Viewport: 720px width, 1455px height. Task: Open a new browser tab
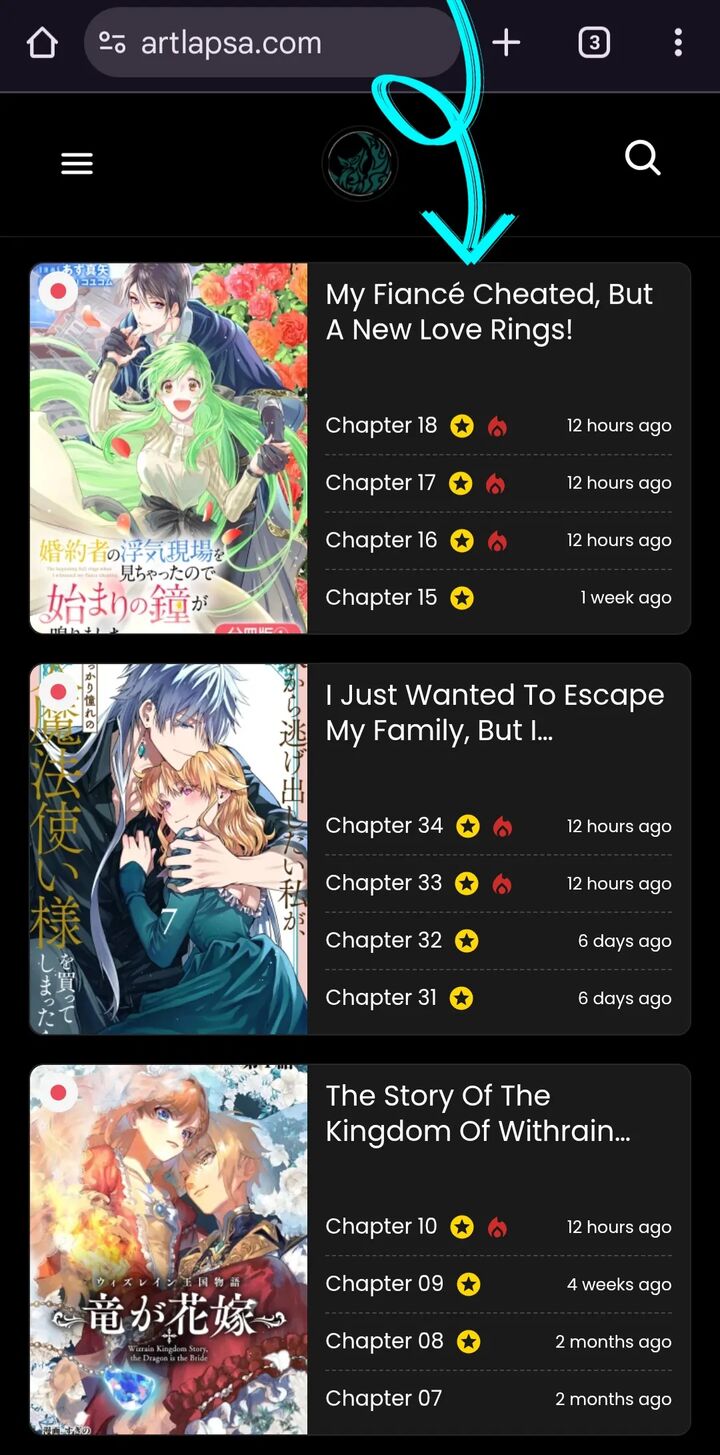[x=506, y=43]
